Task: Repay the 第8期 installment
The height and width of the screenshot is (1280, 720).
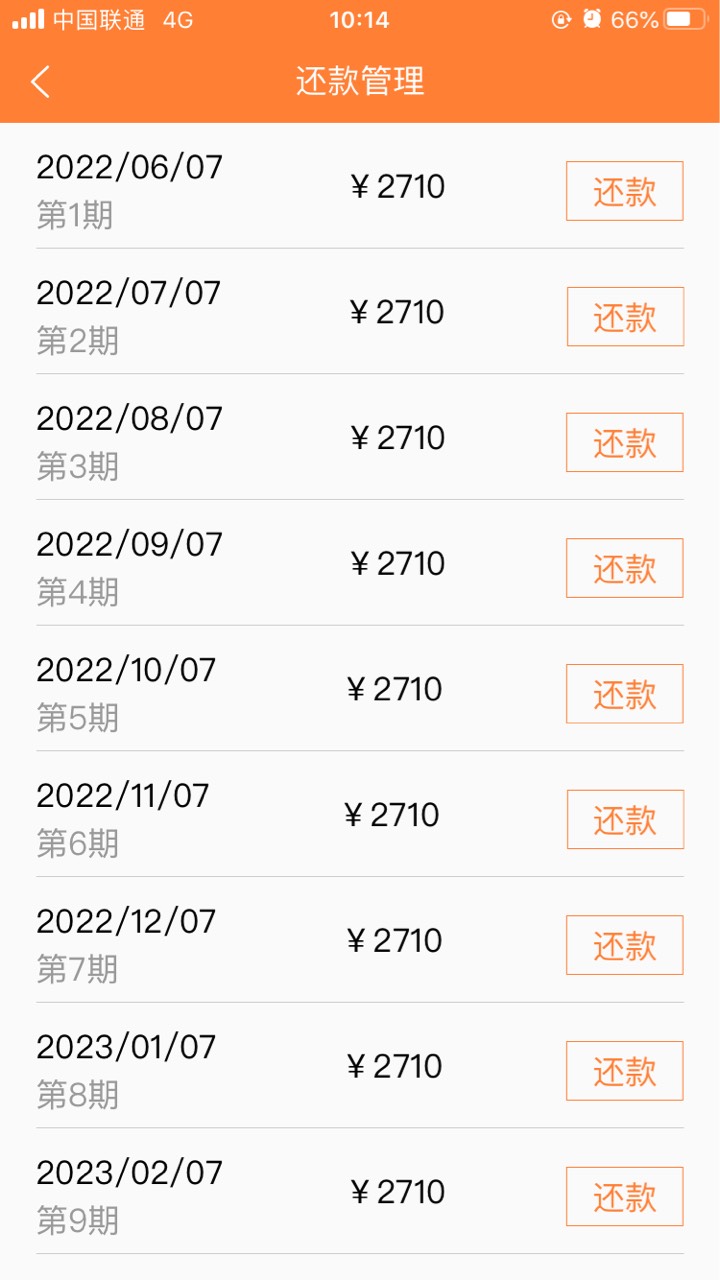Action: [625, 1071]
